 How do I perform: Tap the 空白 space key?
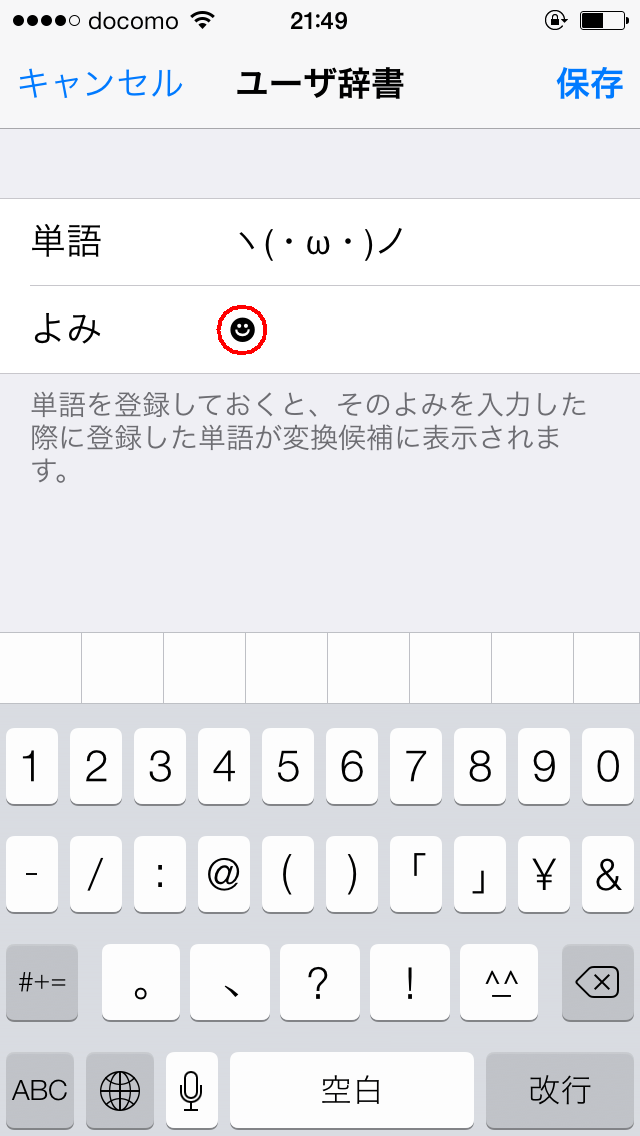click(x=352, y=1089)
